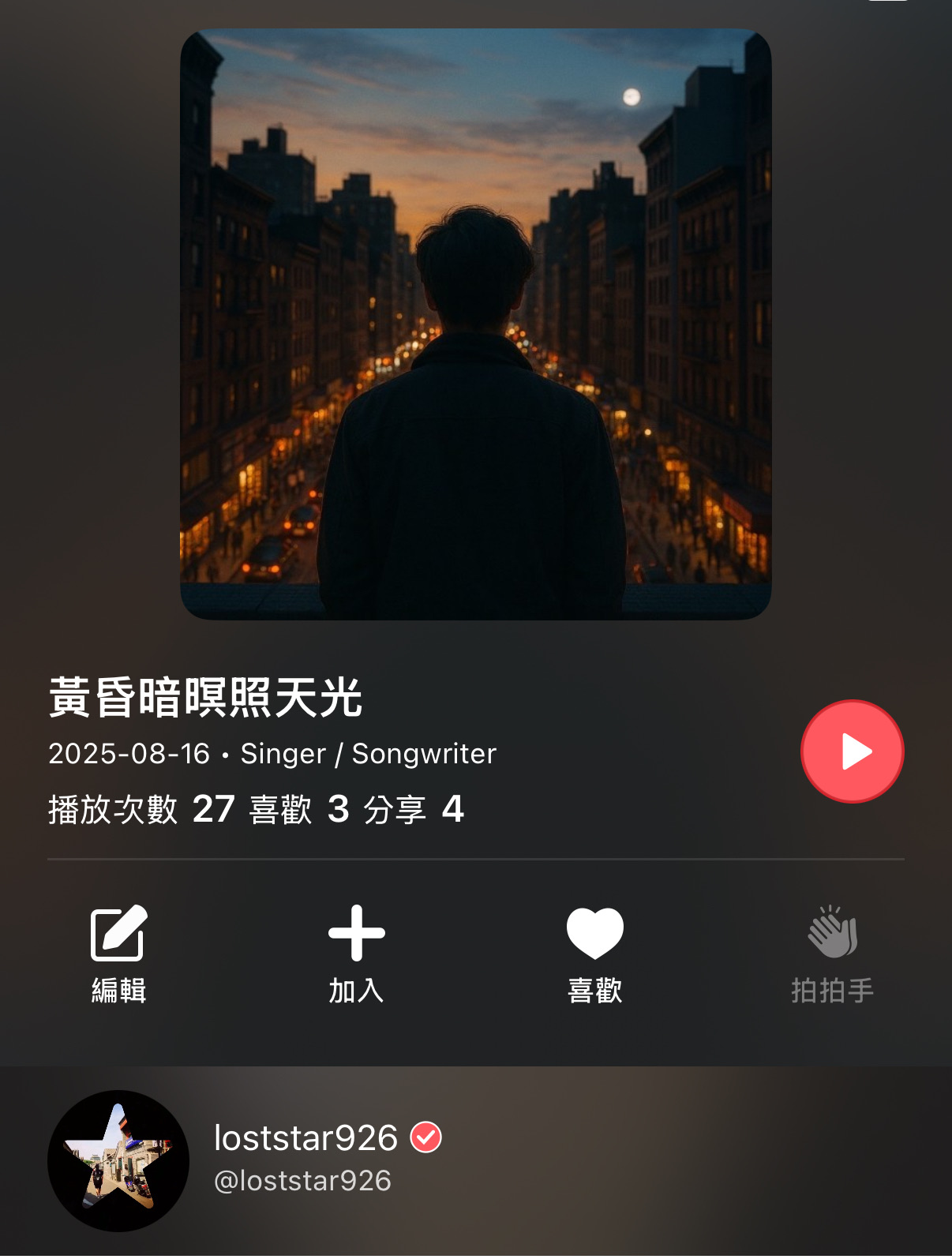952x1259 pixels.
Task: Play the song 黃昏暗暝照天光
Action: pyautogui.click(x=852, y=751)
